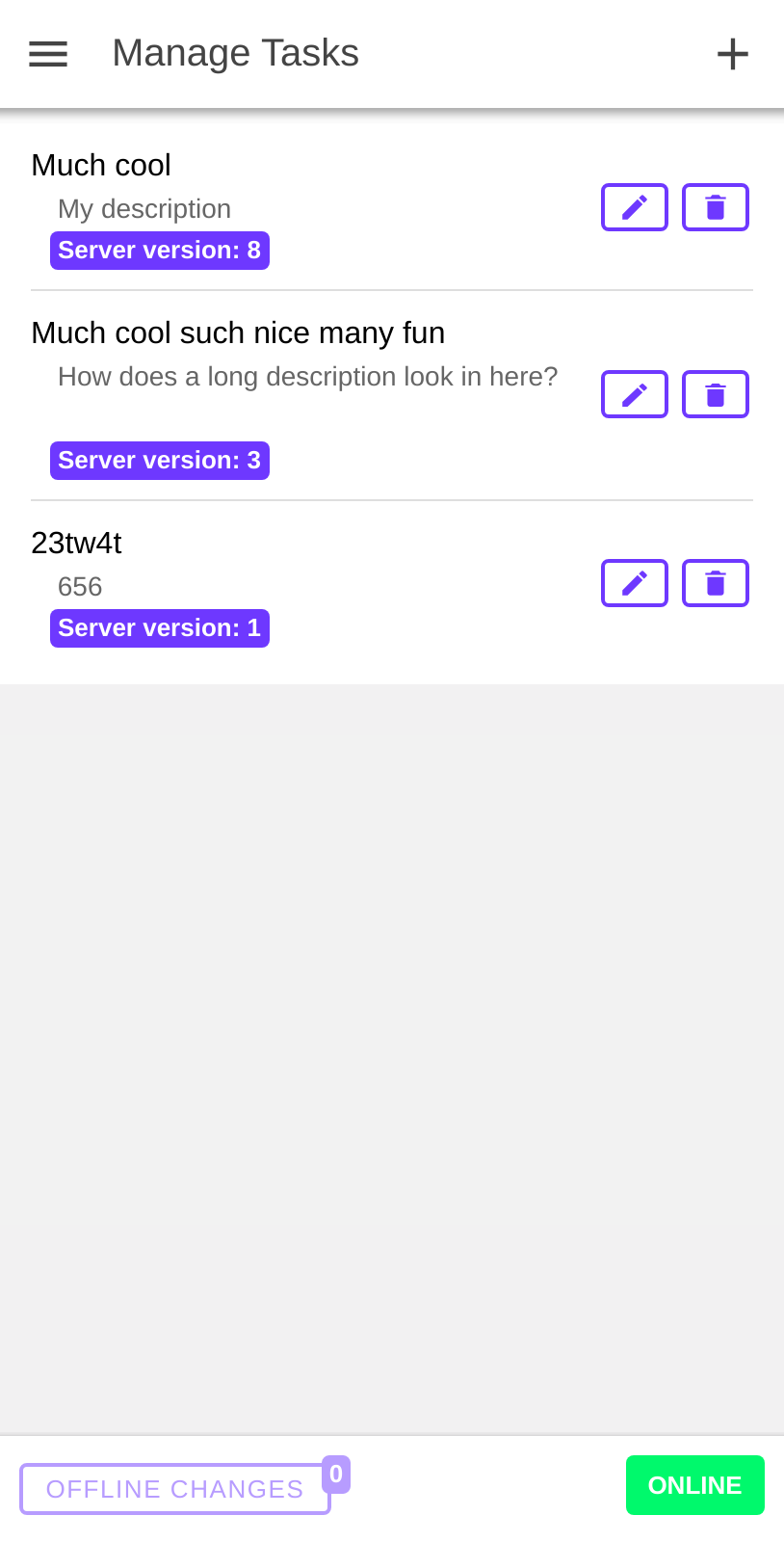This screenshot has height=1542, width=784.
Task: Delete the "23tw4t" task
Action: pos(715,583)
